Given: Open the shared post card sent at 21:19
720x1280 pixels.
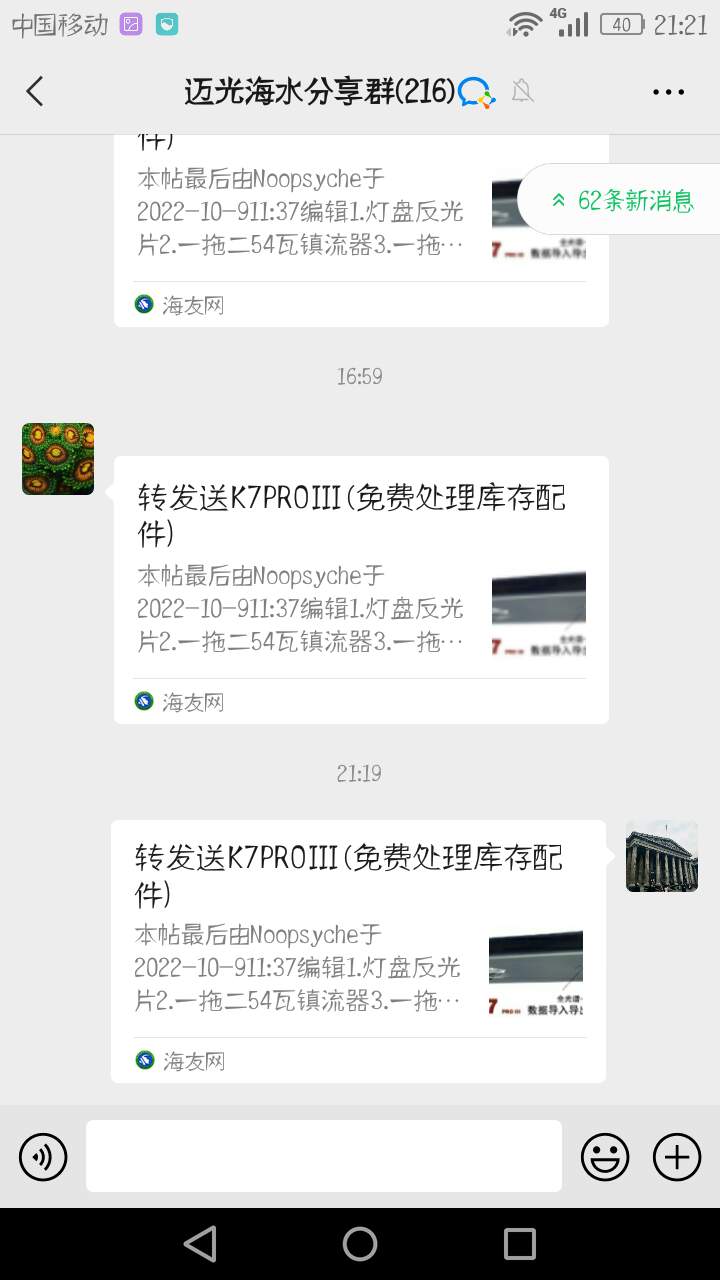Looking at the screenshot, I should (x=358, y=950).
